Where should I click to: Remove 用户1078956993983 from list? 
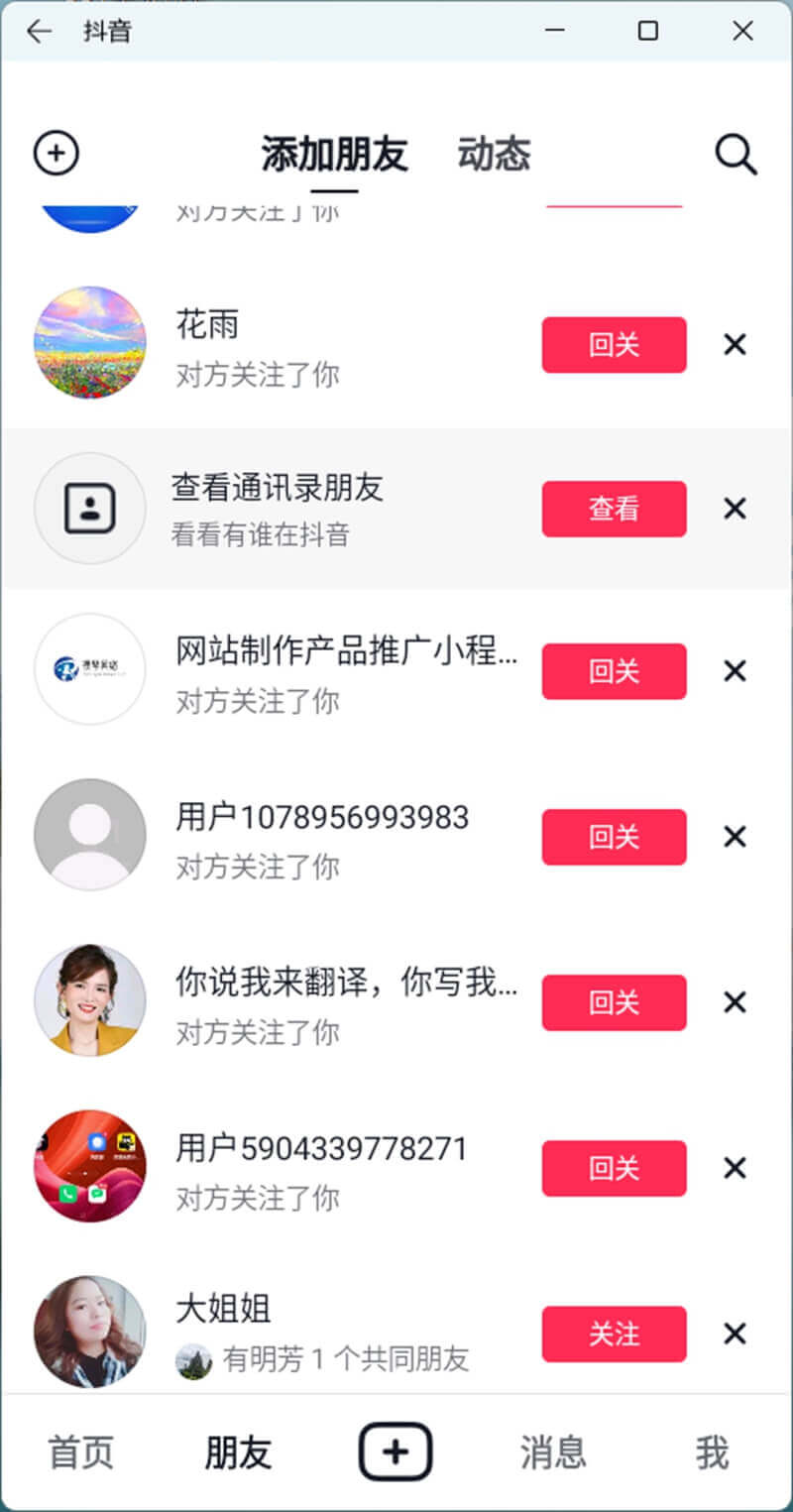coord(735,837)
